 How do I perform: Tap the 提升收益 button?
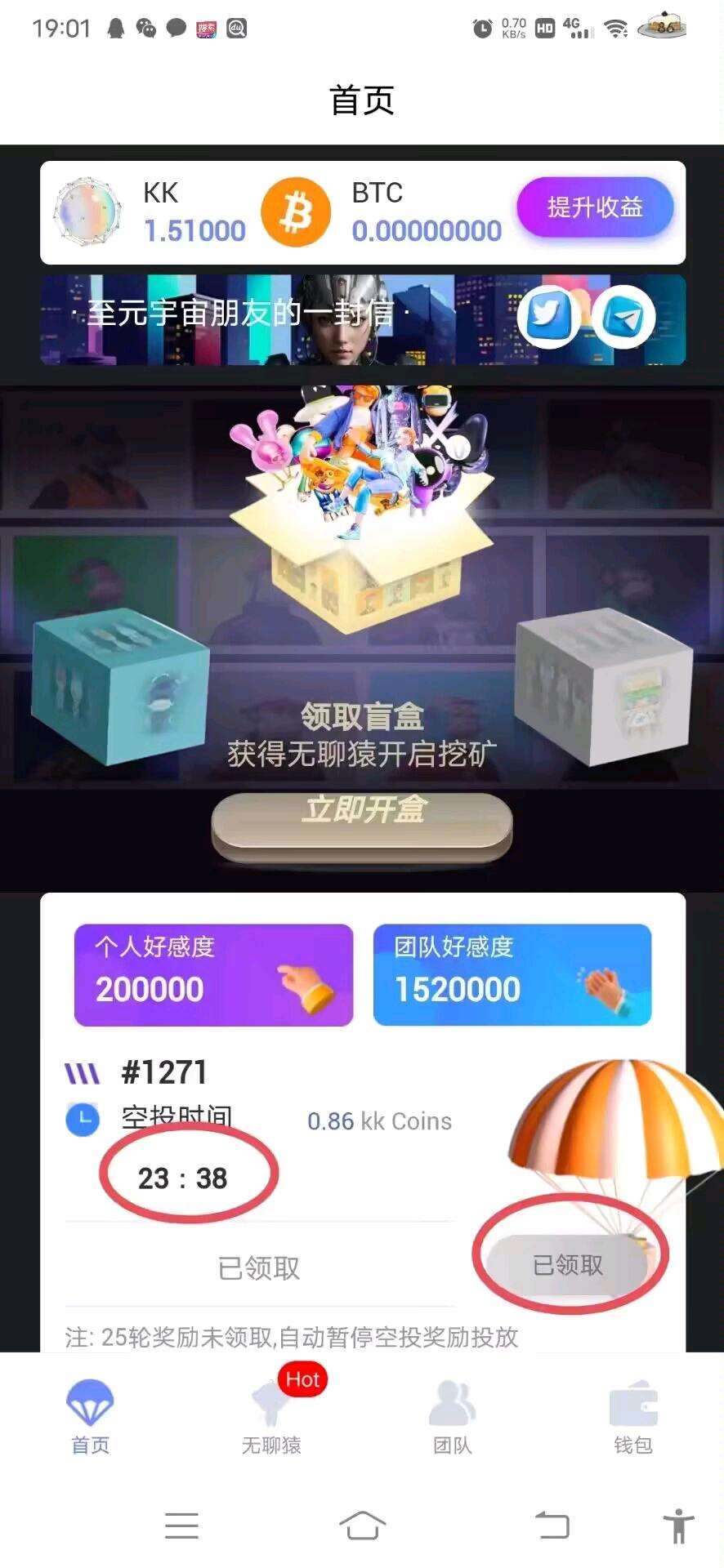[x=595, y=207]
